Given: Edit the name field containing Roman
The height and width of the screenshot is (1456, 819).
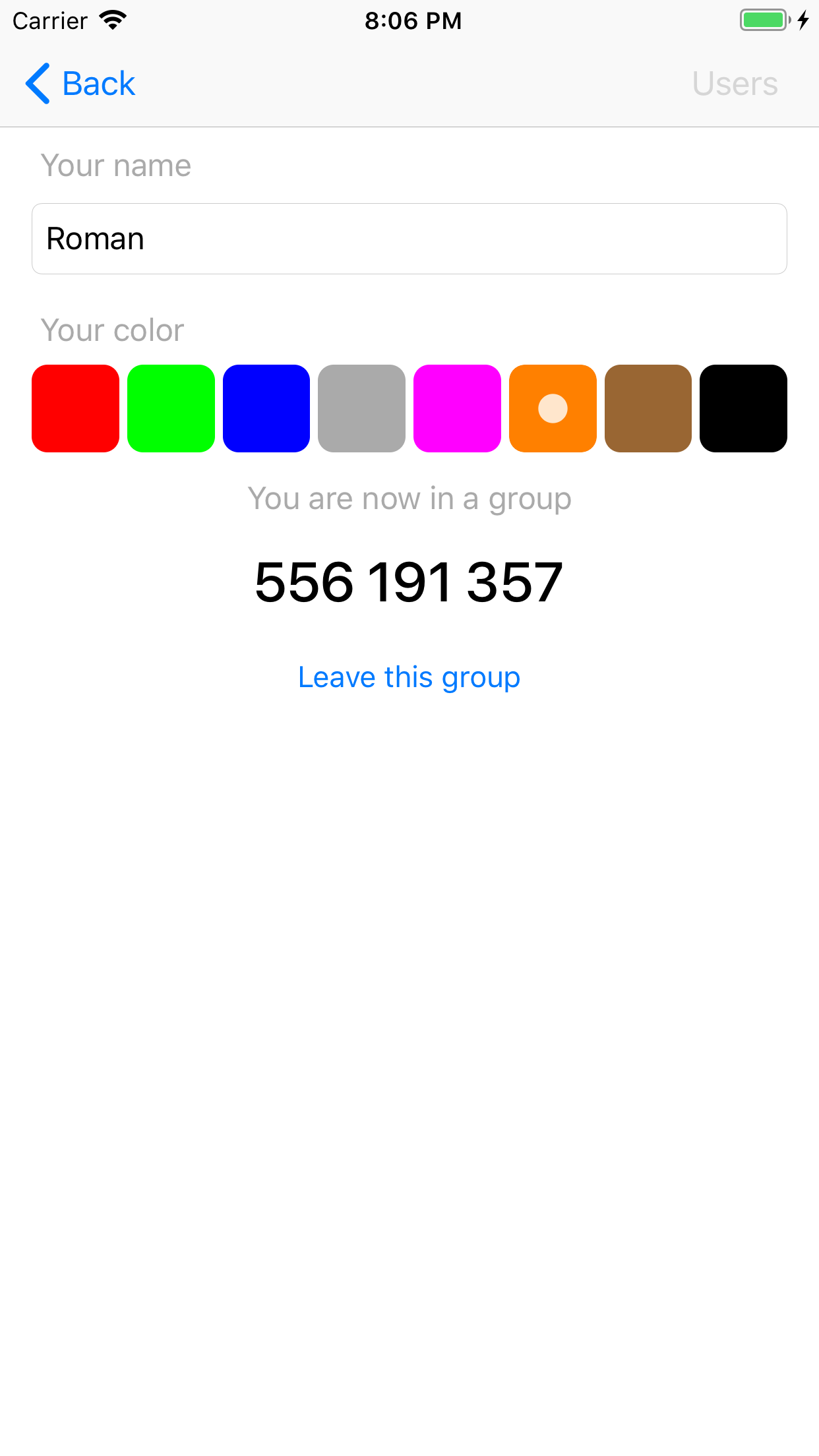Looking at the screenshot, I should point(409,238).
